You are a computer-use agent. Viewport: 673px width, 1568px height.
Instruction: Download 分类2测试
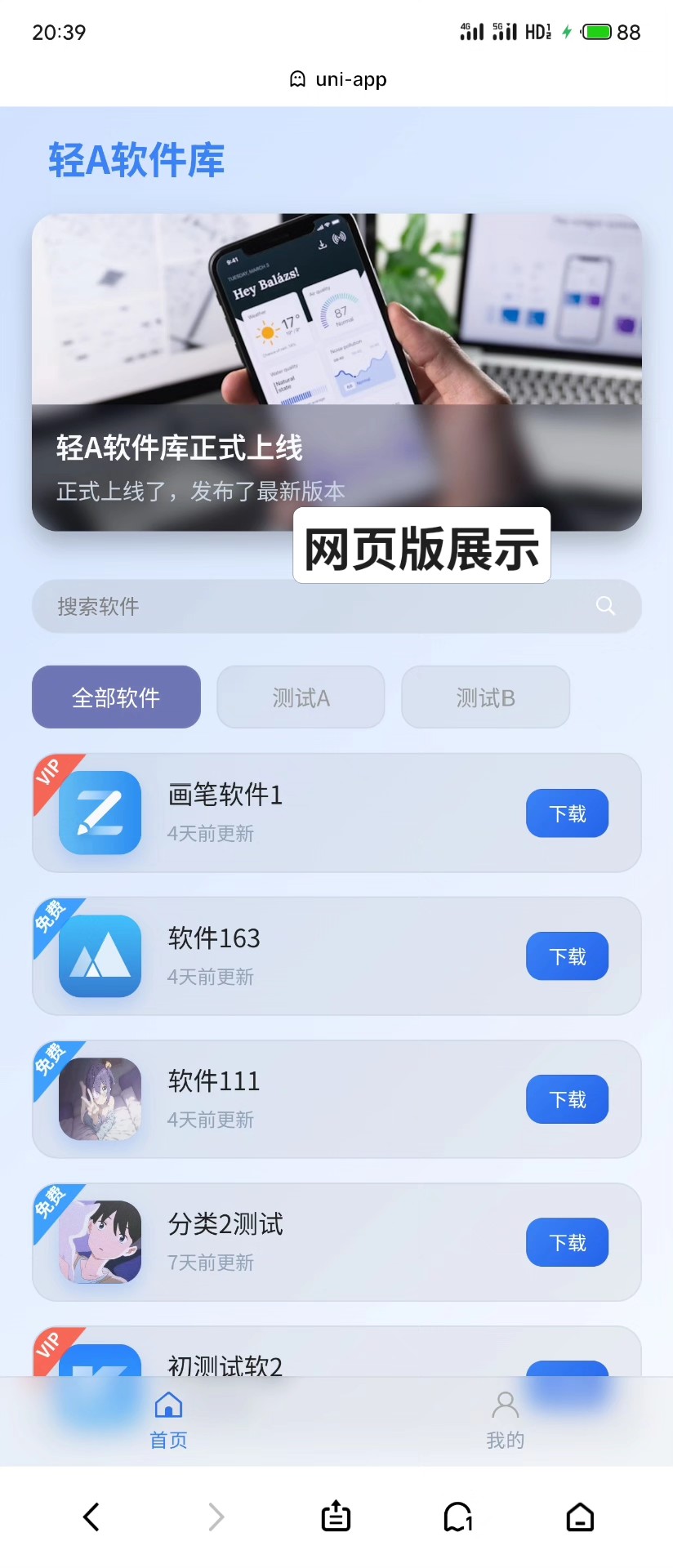[x=567, y=1242]
